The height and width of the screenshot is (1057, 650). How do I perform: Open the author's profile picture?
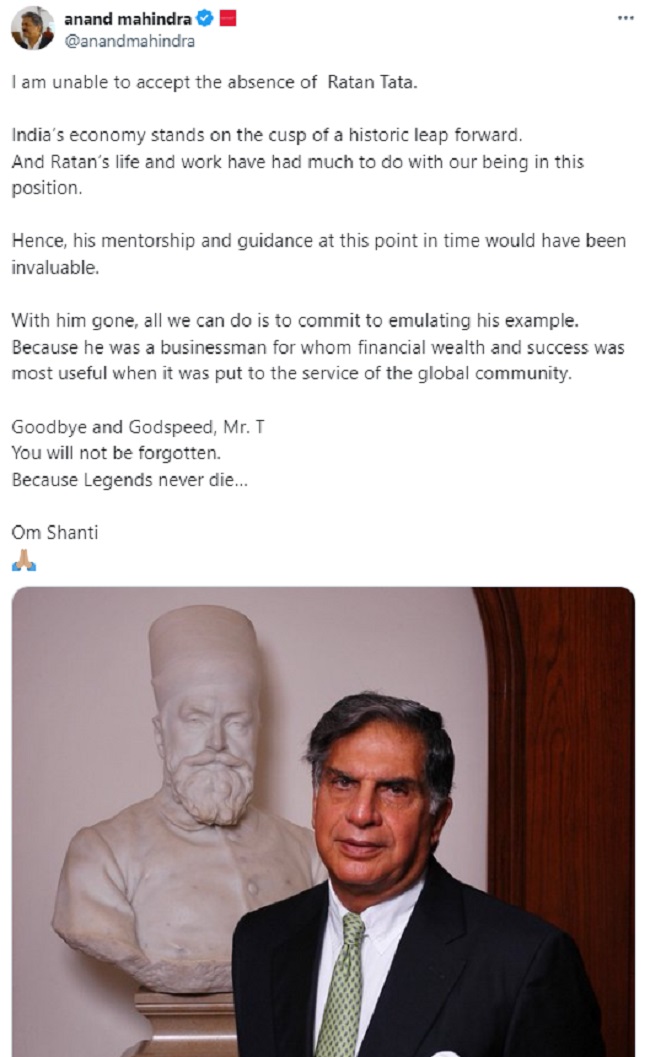coord(32,28)
